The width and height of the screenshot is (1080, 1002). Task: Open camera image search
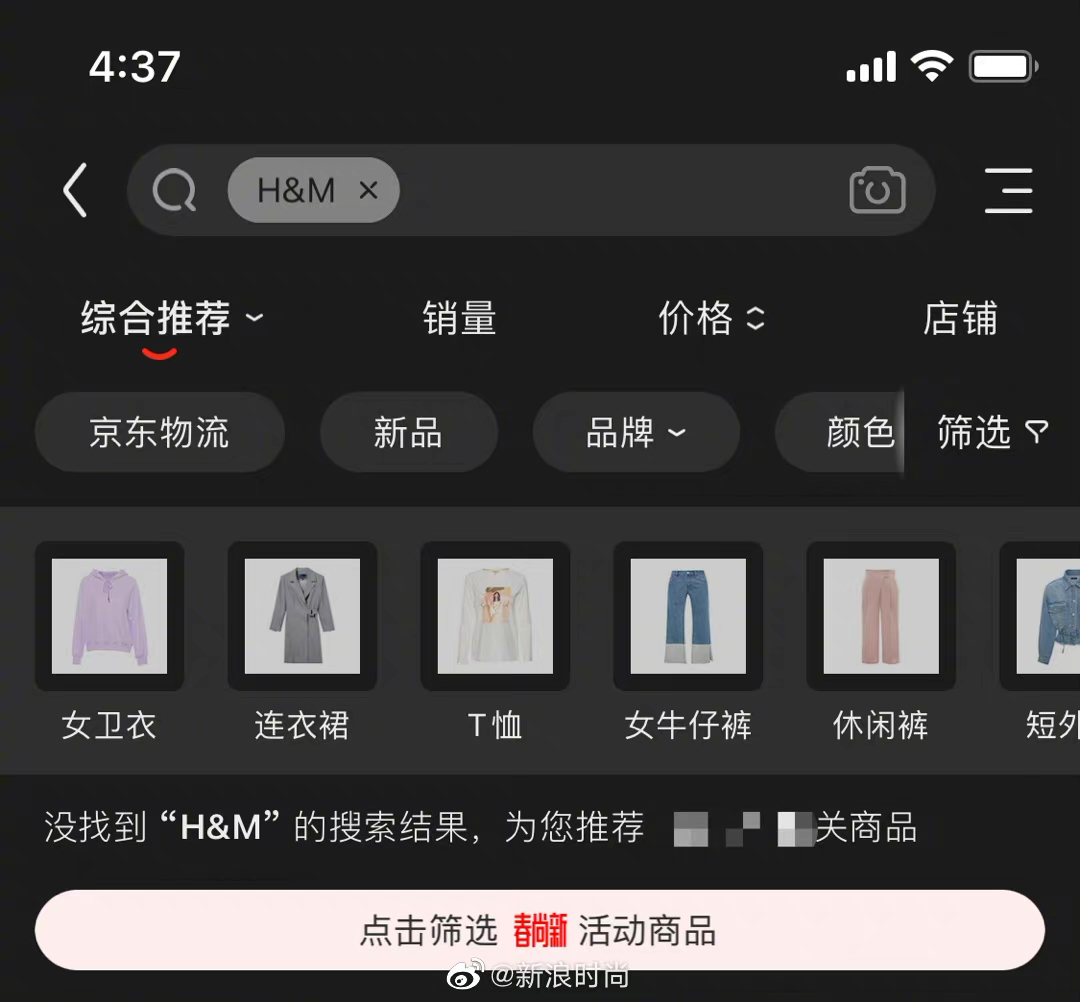click(877, 190)
